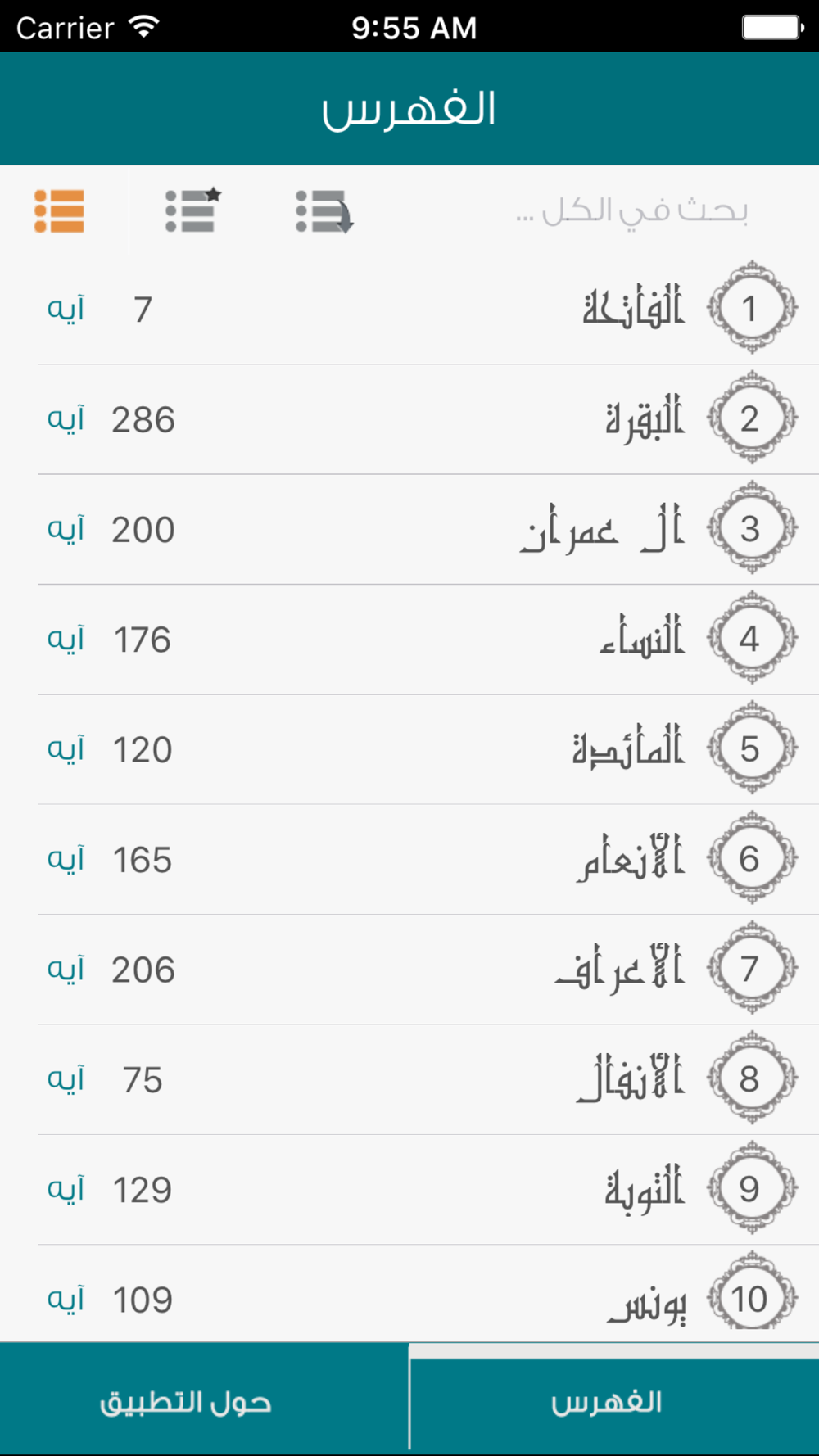The image size is (819, 1456).
Task: Switch to the حول التطبيق tab
Action: [x=204, y=1399]
